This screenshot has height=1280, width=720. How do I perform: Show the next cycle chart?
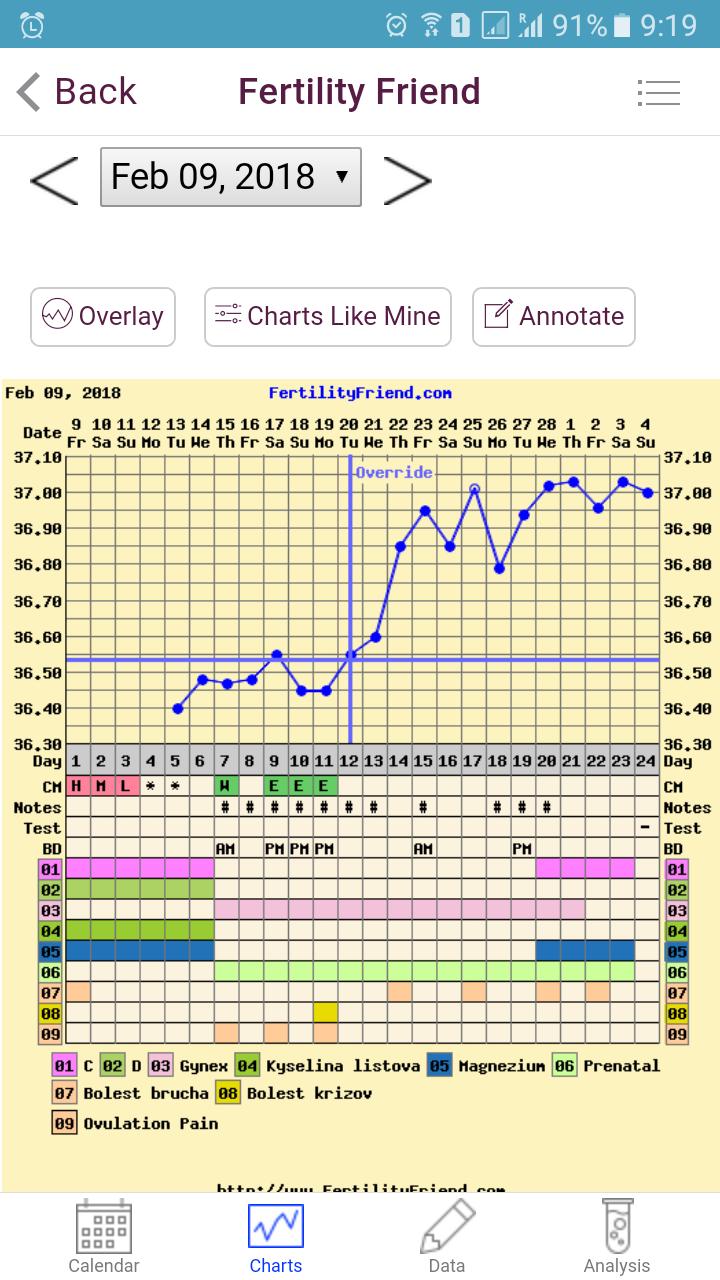click(x=408, y=179)
